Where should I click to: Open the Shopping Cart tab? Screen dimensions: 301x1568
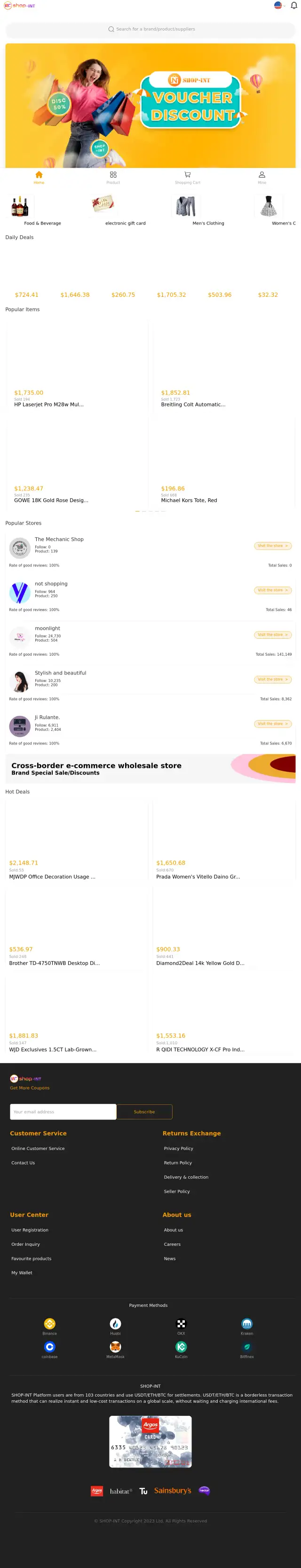[x=188, y=177]
